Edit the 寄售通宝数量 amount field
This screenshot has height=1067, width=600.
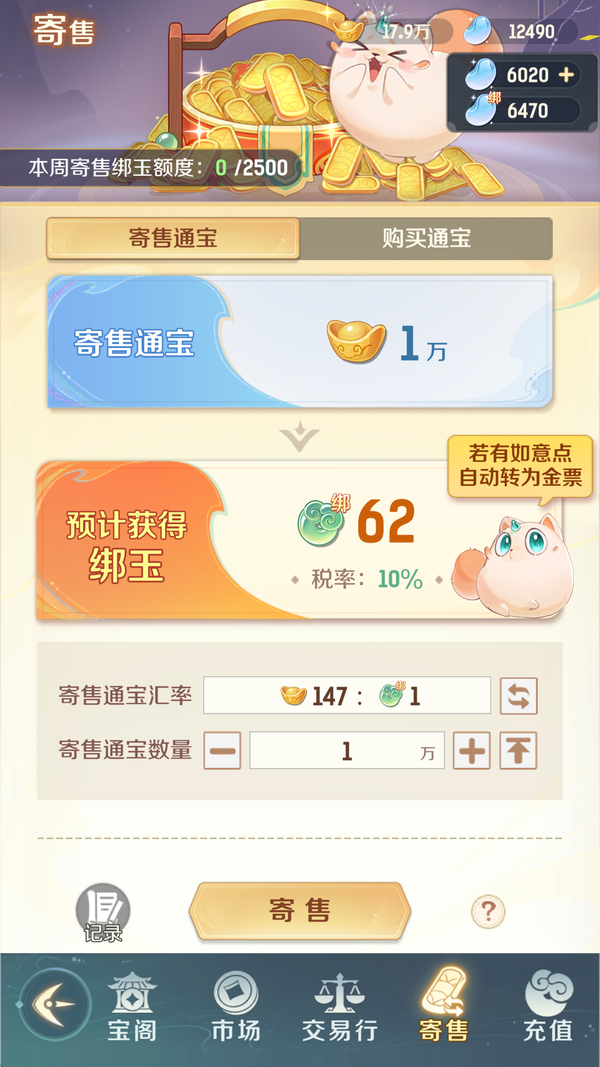coord(346,751)
